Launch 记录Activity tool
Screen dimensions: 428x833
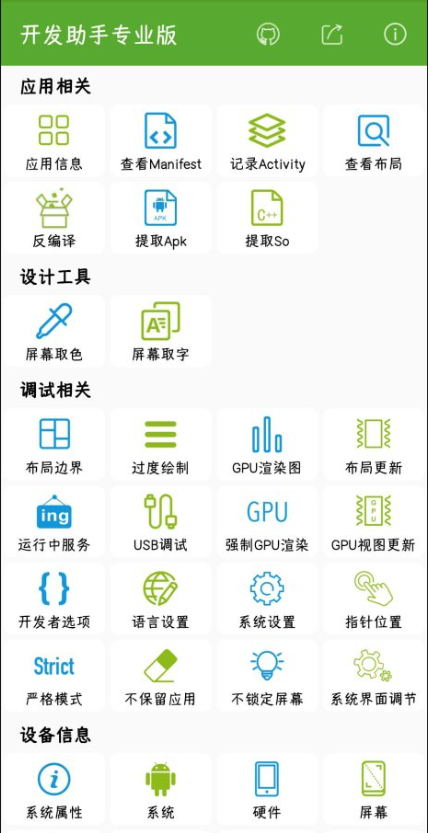click(x=267, y=141)
